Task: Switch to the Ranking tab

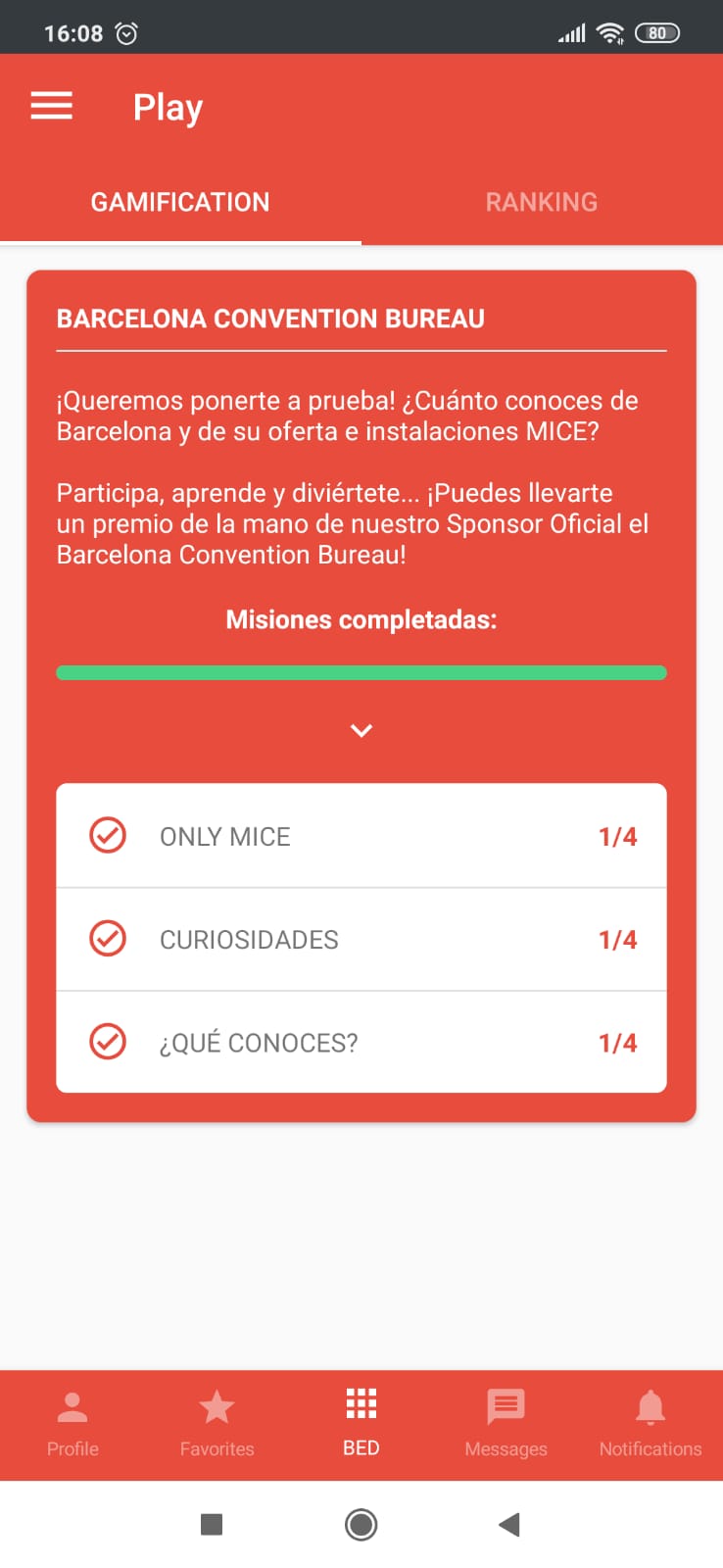Action: coord(542,202)
